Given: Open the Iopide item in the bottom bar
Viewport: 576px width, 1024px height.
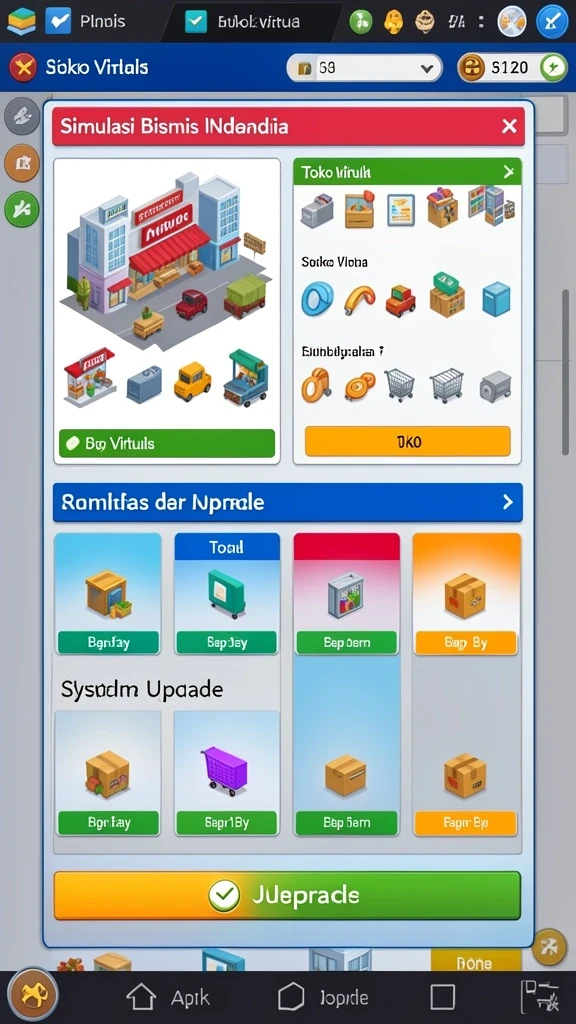Looking at the screenshot, I should click(323, 998).
